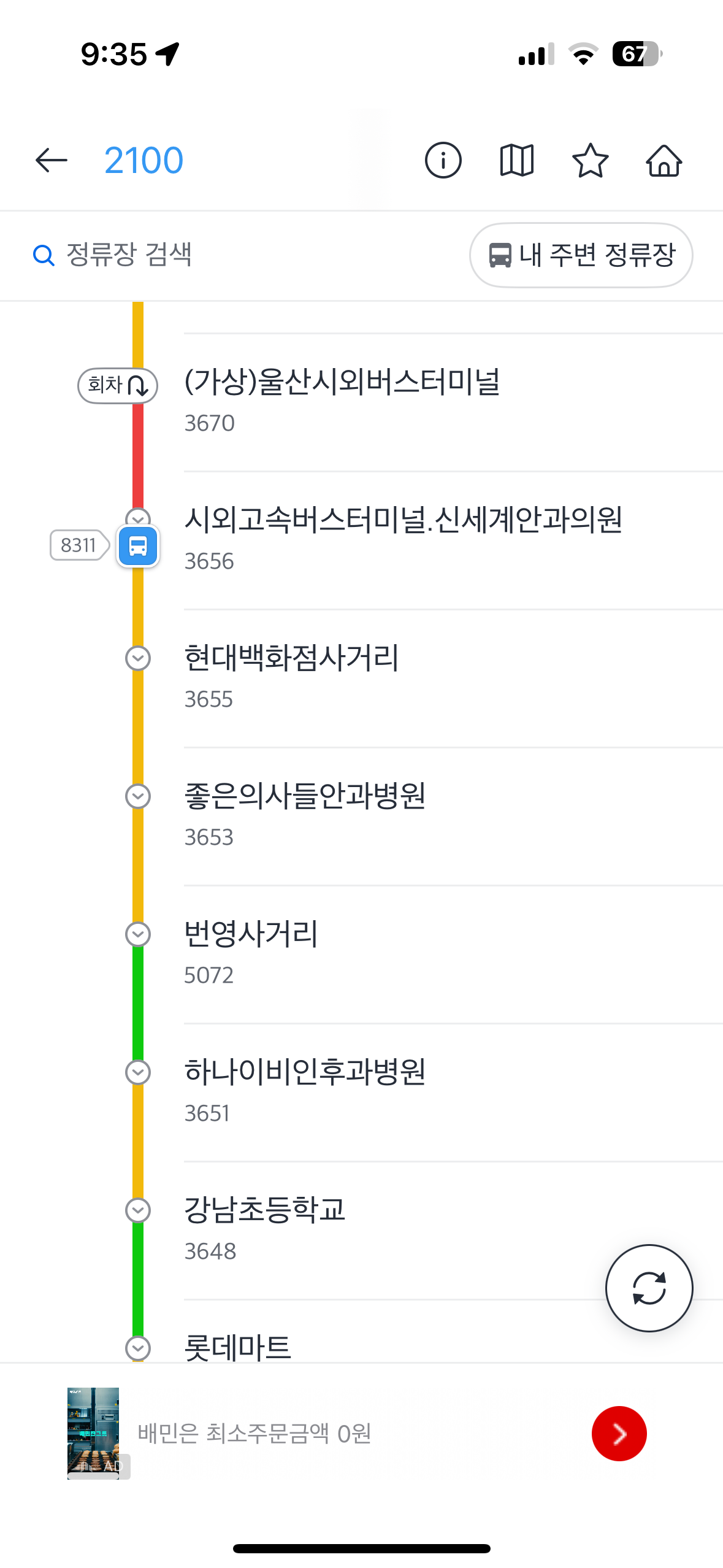Open stop 시외고속버스터미널.신세계안과의원

point(453,540)
